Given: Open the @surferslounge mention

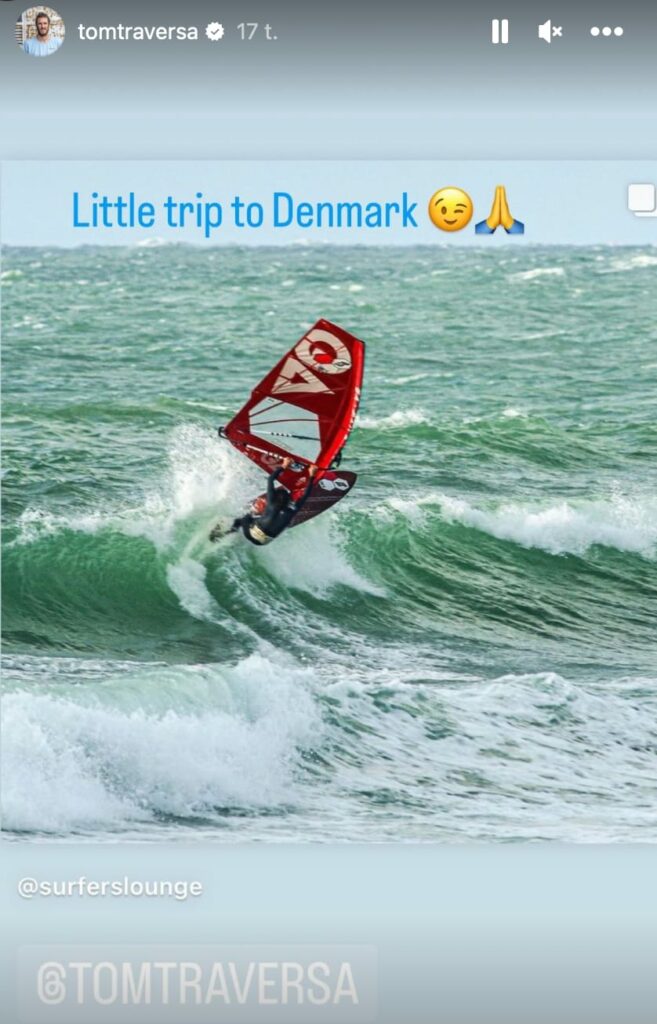Looking at the screenshot, I should click(x=110, y=887).
